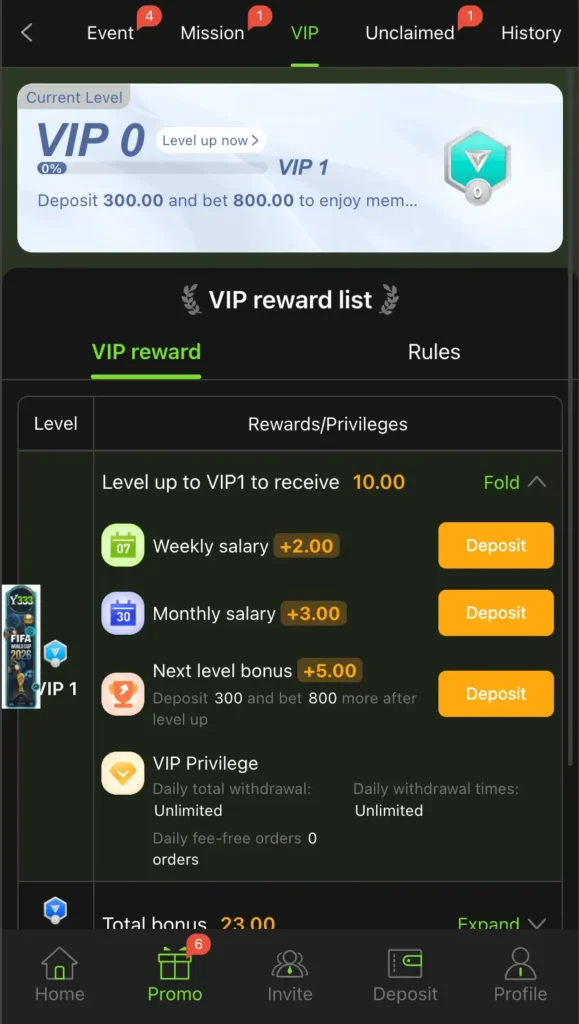Go to the Home tab
Screen dimensions: 579x1024
tap(59, 974)
